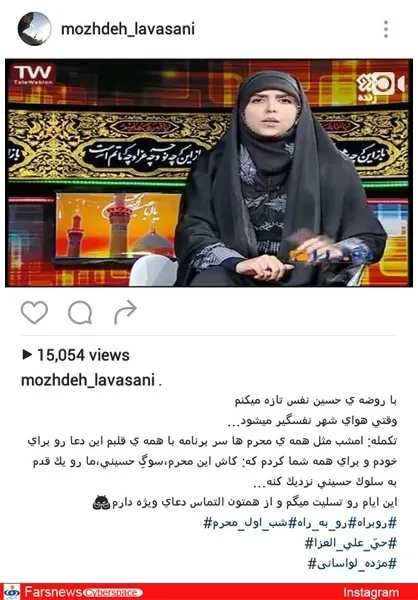This screenshot has width=418, height=600.
Task: Open comments with the speech bubble icon
Action: tap(80, 313)
